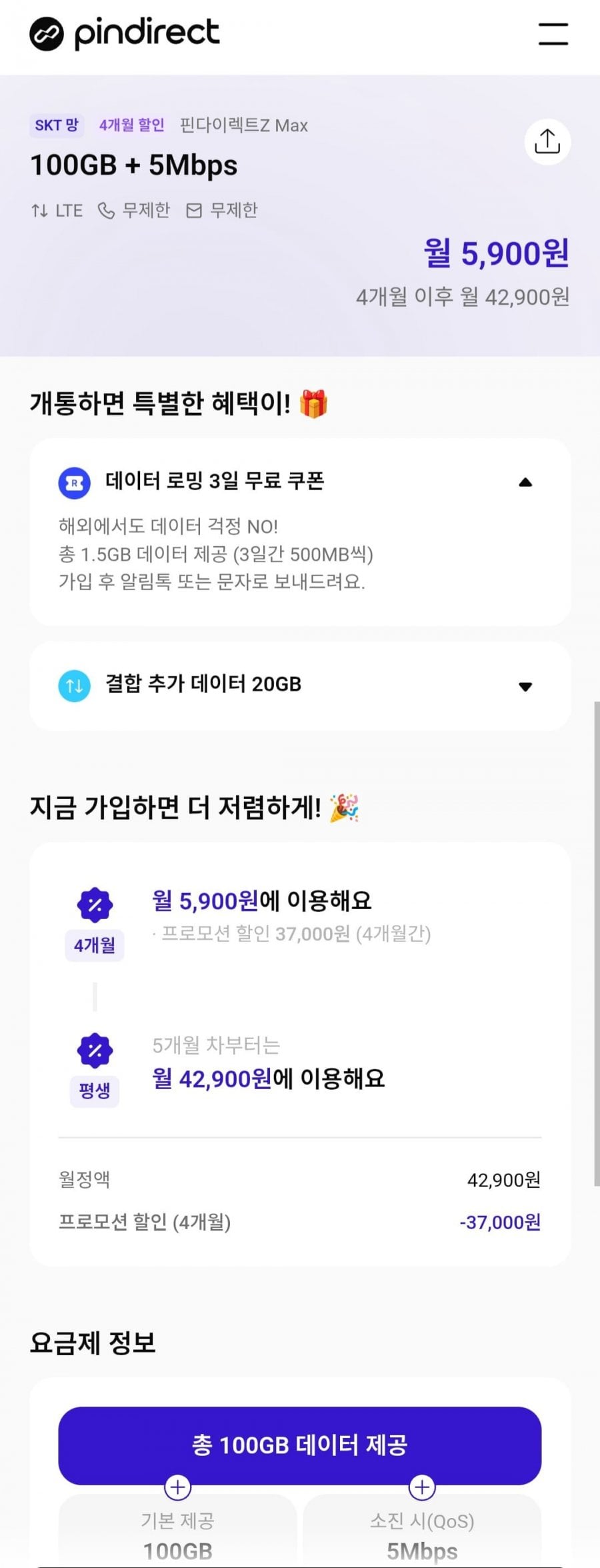Go to pindirect home via logo

[125, 33]
